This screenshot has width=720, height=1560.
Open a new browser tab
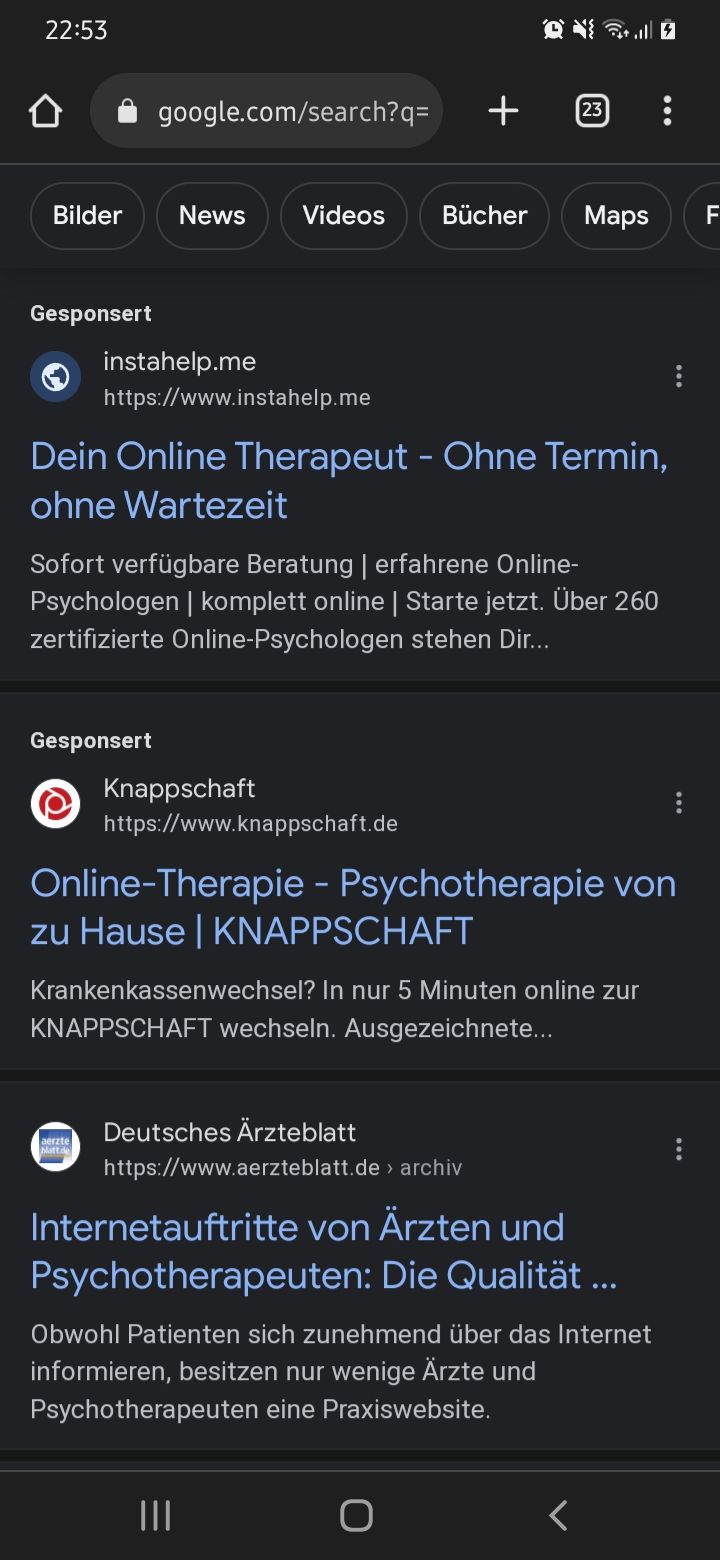click(503, 111)
